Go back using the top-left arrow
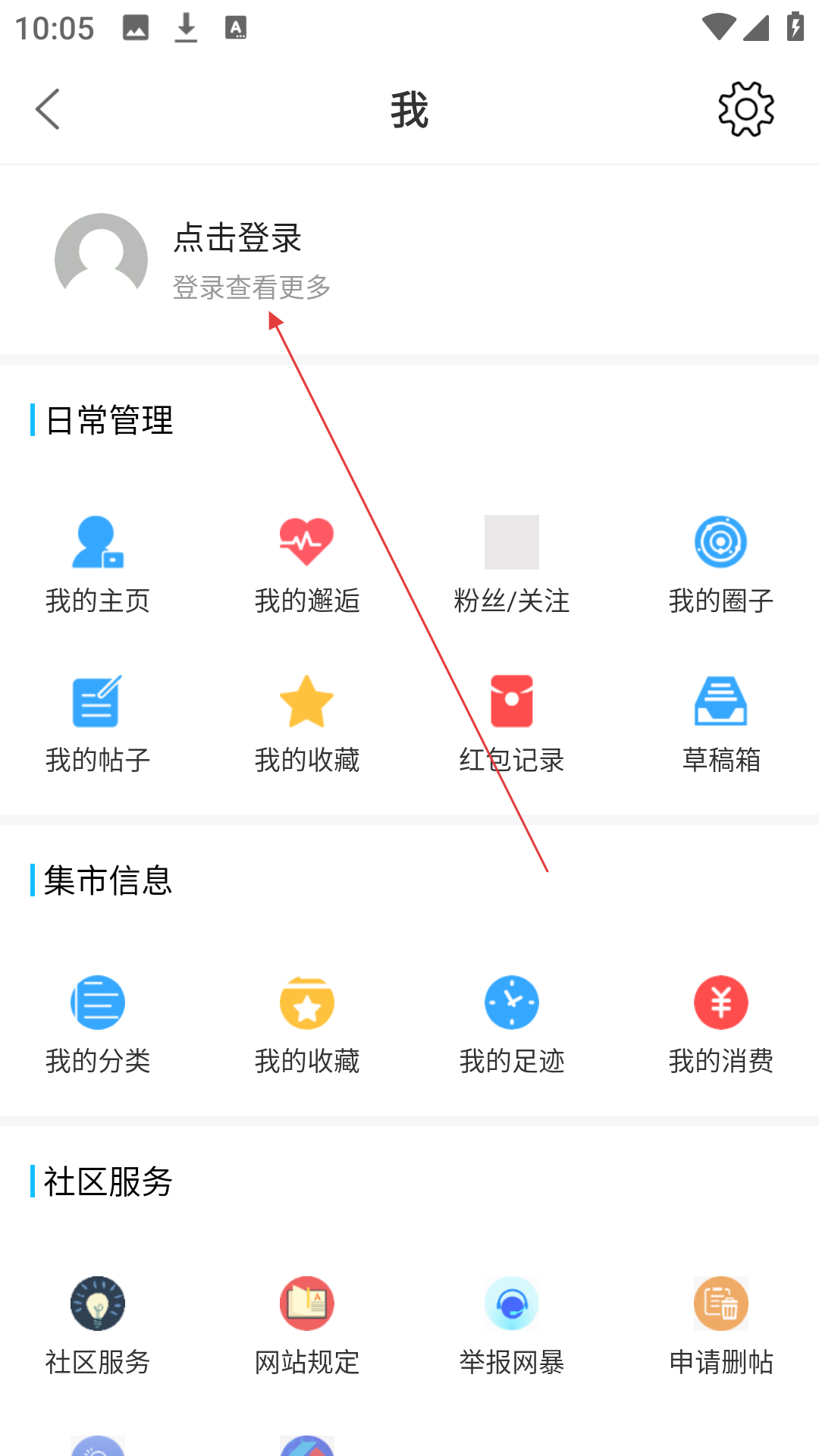This screenshot has width=819, height=1456. click(47, 109)
